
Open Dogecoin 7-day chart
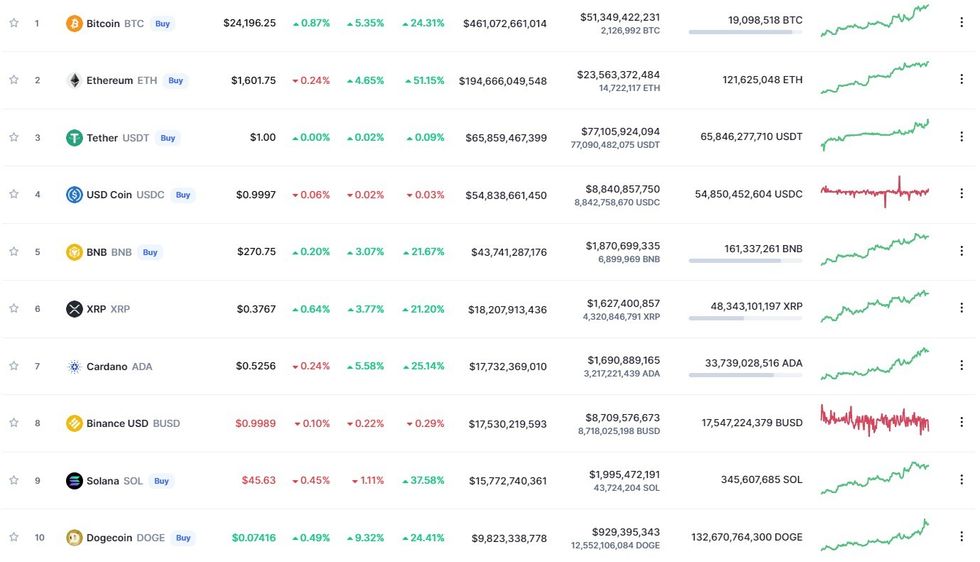tap(874, 536)
